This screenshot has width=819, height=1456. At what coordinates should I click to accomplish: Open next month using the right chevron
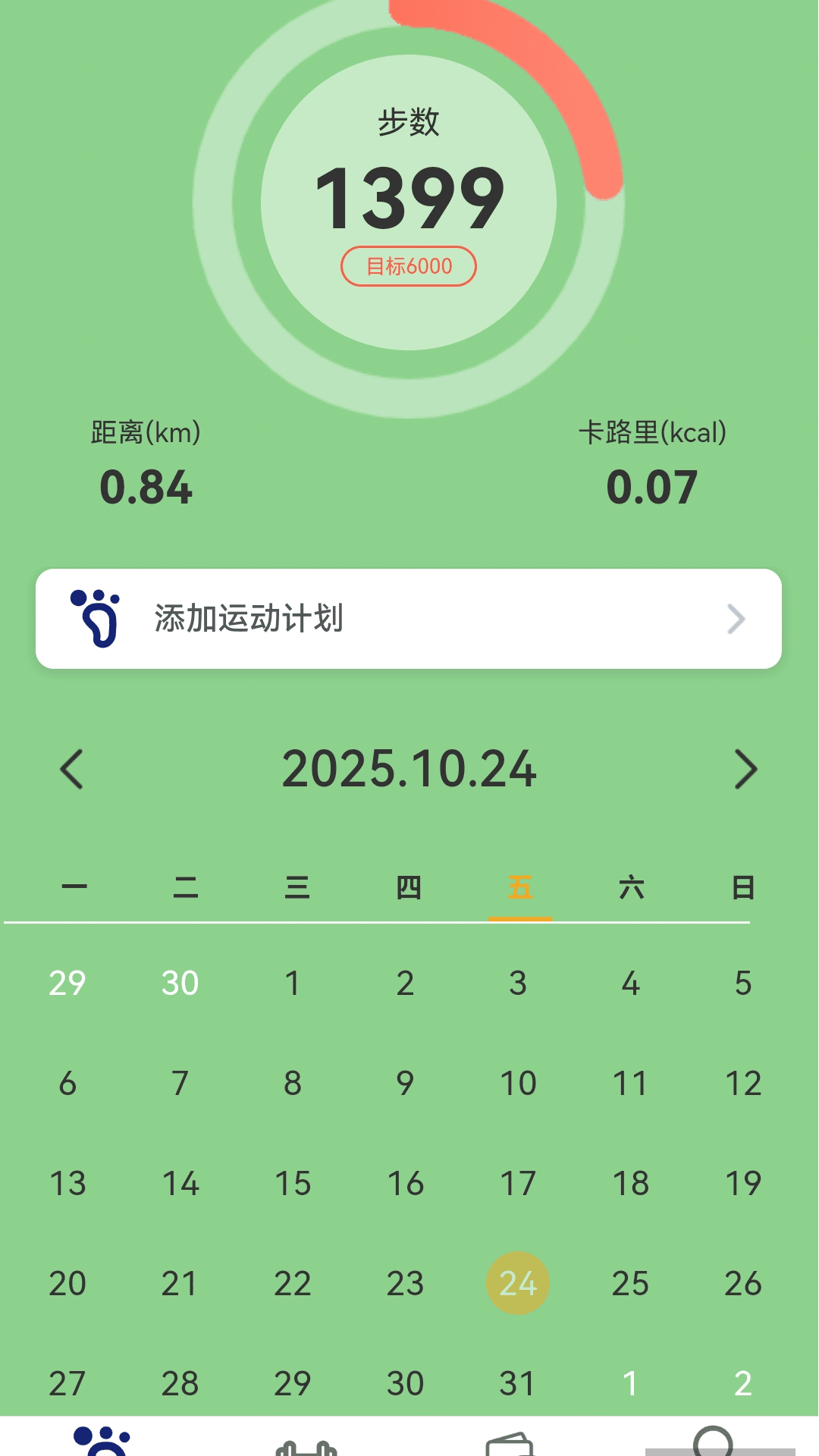tap(746, 770)
